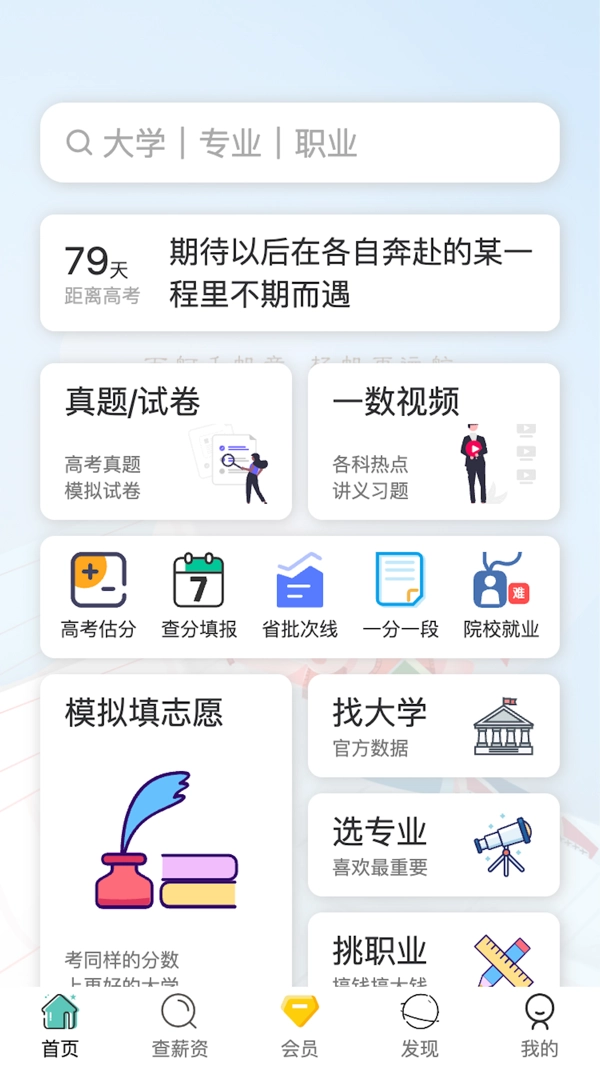Open the 挑职业 card
Viewport: 600px width, 1067px height.
click(x=433, y=952)
